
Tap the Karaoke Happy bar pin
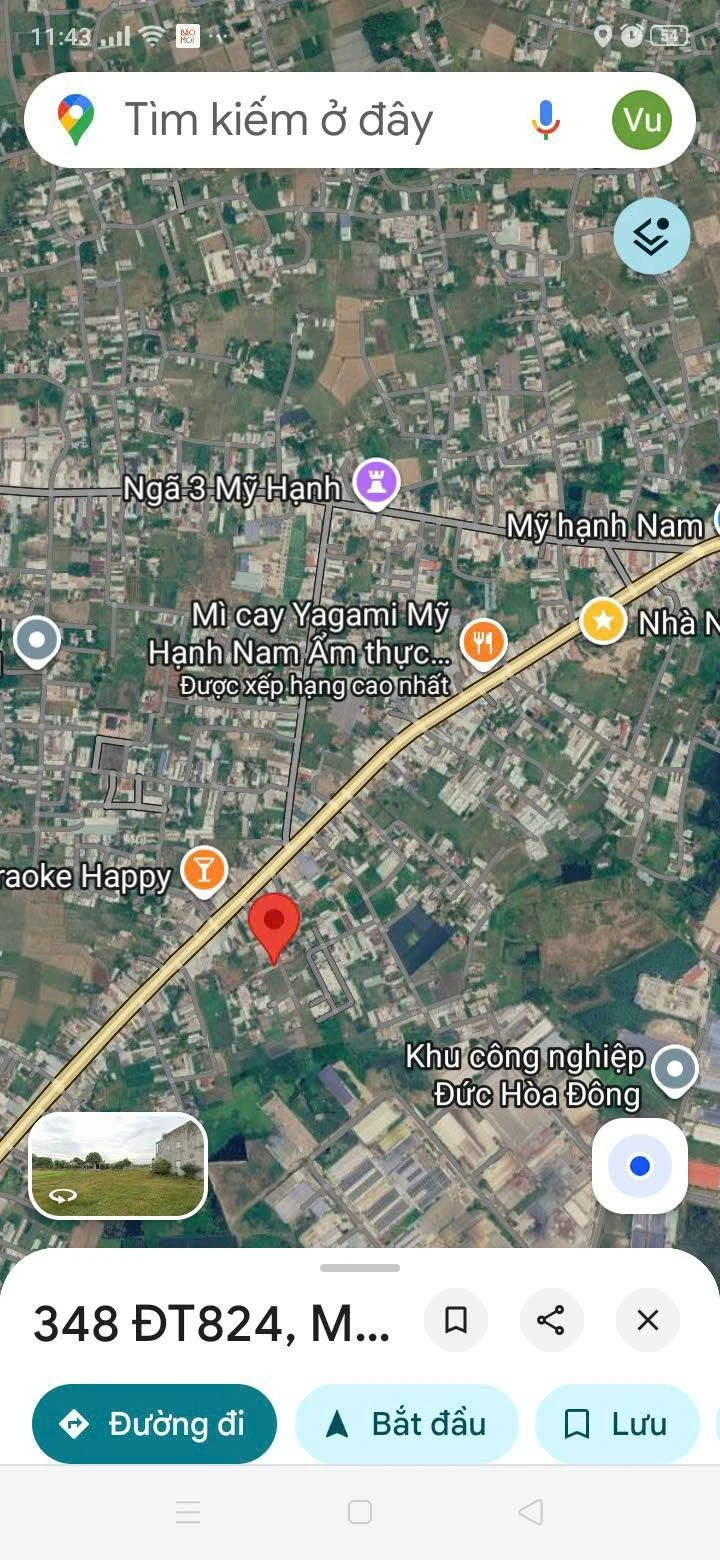(x=204, y=872)
